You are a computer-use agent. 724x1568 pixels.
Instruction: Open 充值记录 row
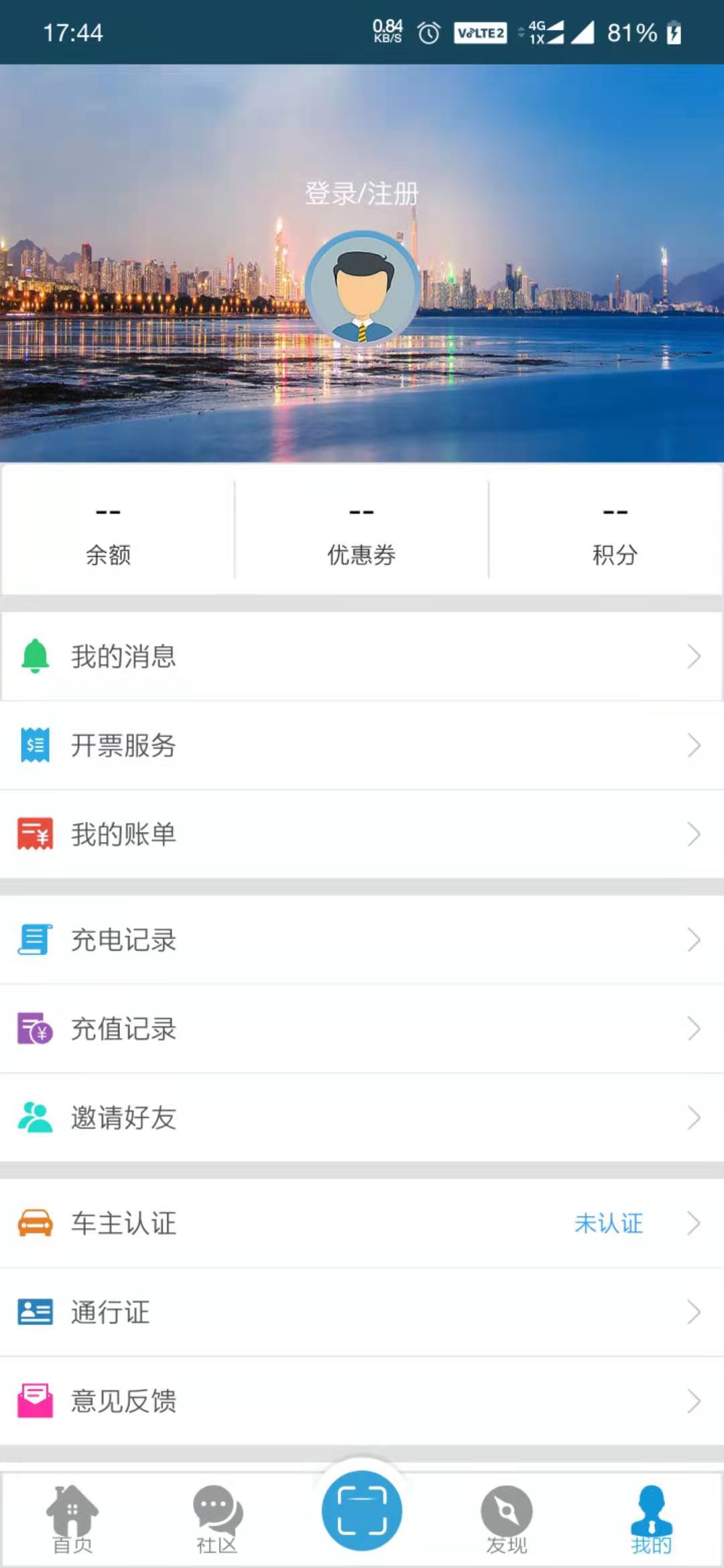(362, 1029)
